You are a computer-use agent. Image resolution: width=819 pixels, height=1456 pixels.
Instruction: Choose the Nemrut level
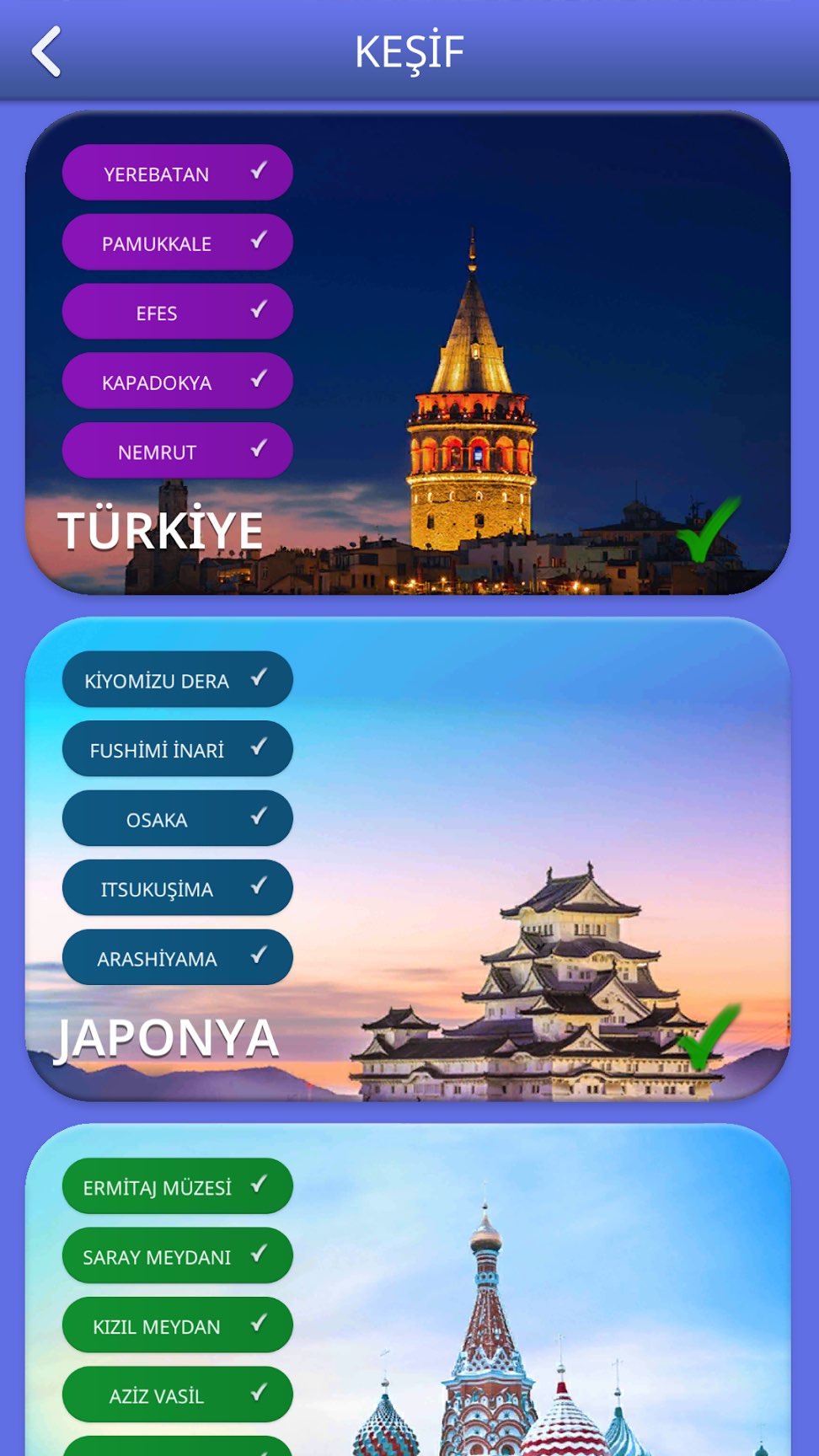(178, 451)
